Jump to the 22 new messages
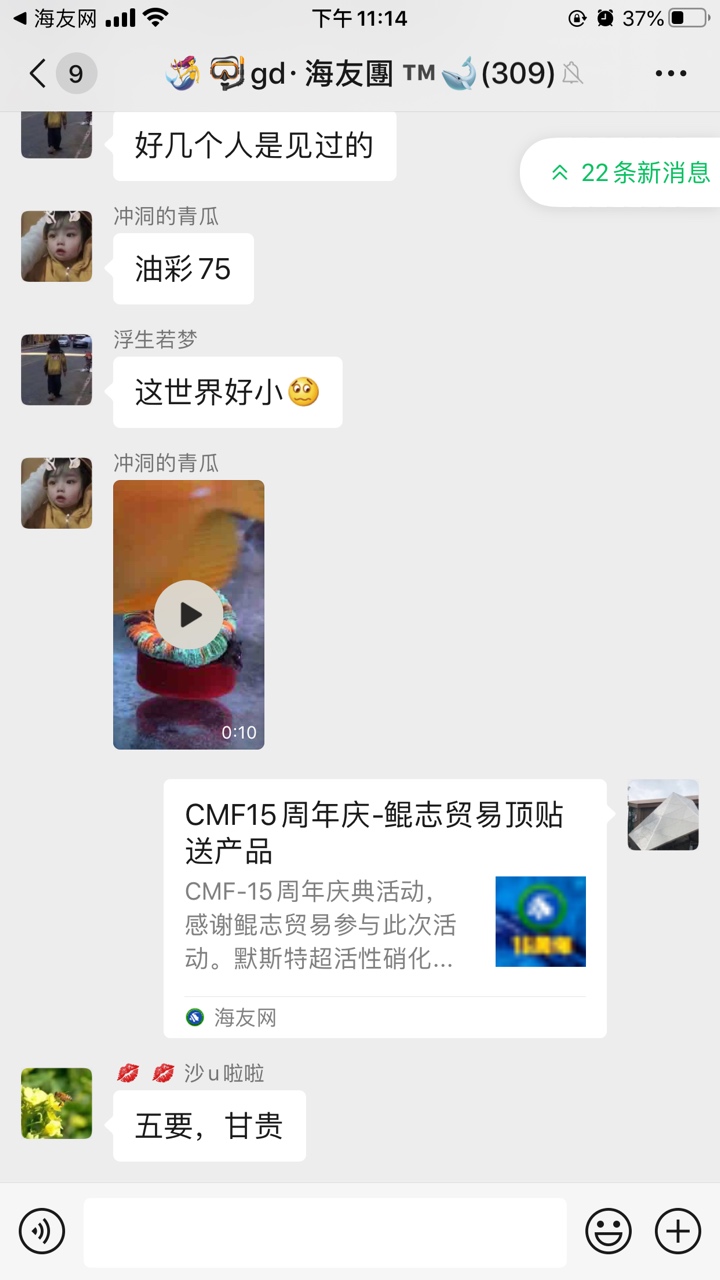This screenshot has width=720, height=1280. pyautogui.click(x=630, y=173)
